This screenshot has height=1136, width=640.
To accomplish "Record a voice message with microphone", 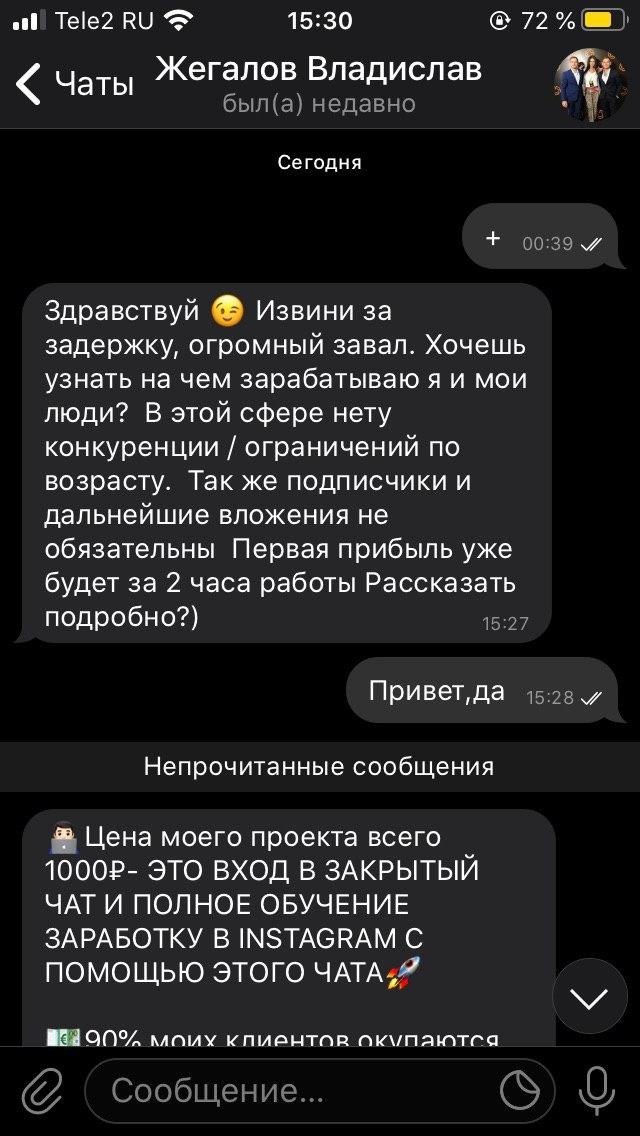I will 598,1090.
